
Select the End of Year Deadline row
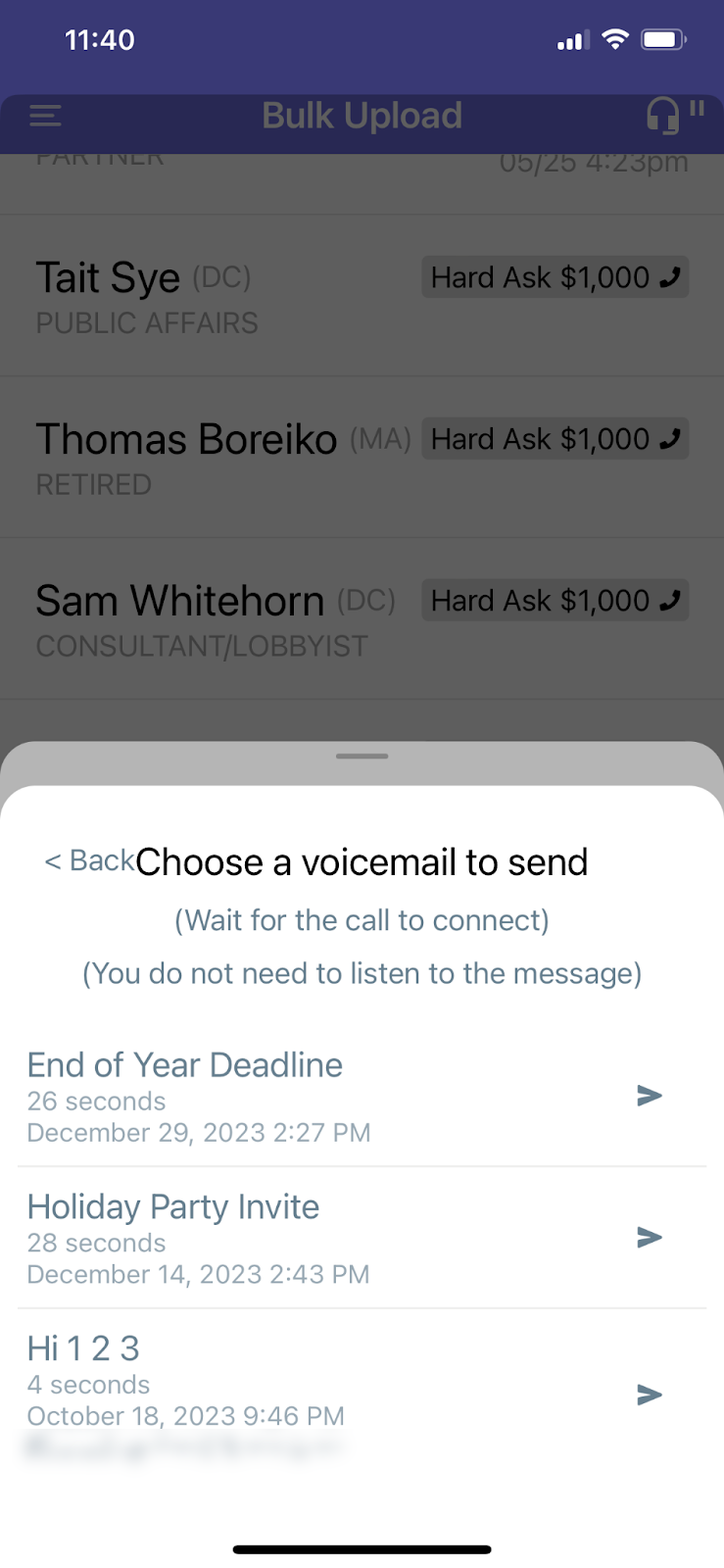tap(362, 1096)
